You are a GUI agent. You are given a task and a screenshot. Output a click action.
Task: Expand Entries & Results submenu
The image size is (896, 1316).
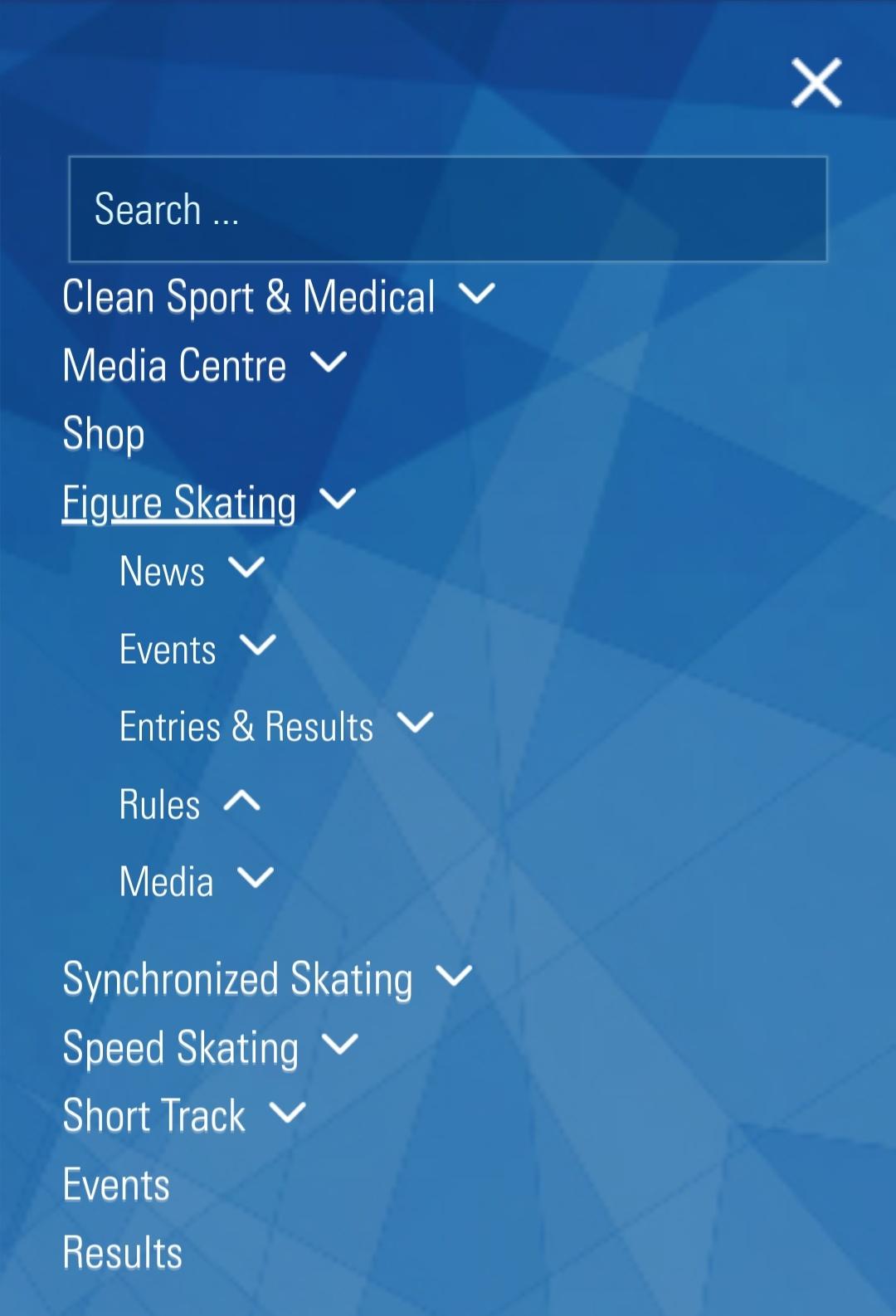(415, 723)
